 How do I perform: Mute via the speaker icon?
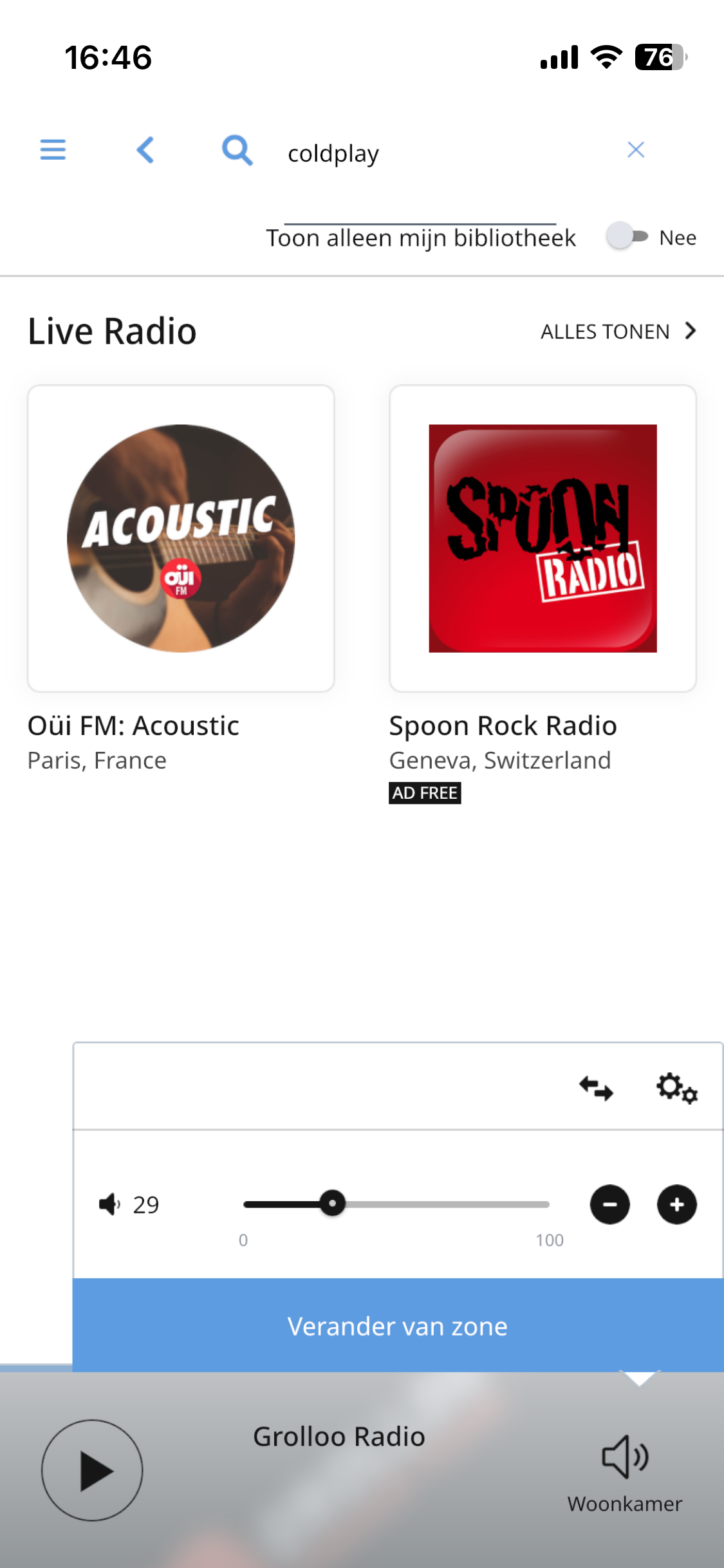coord(109,1204)
